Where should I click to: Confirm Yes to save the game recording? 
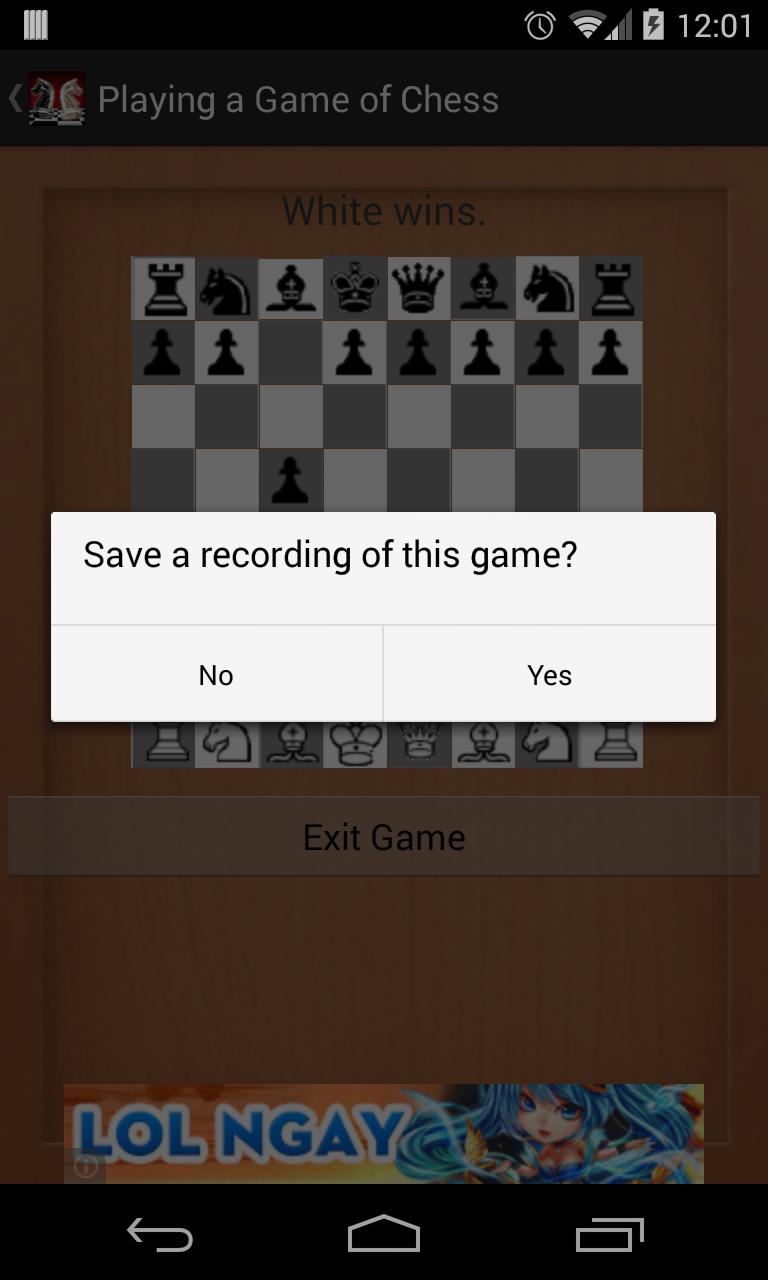549,674
